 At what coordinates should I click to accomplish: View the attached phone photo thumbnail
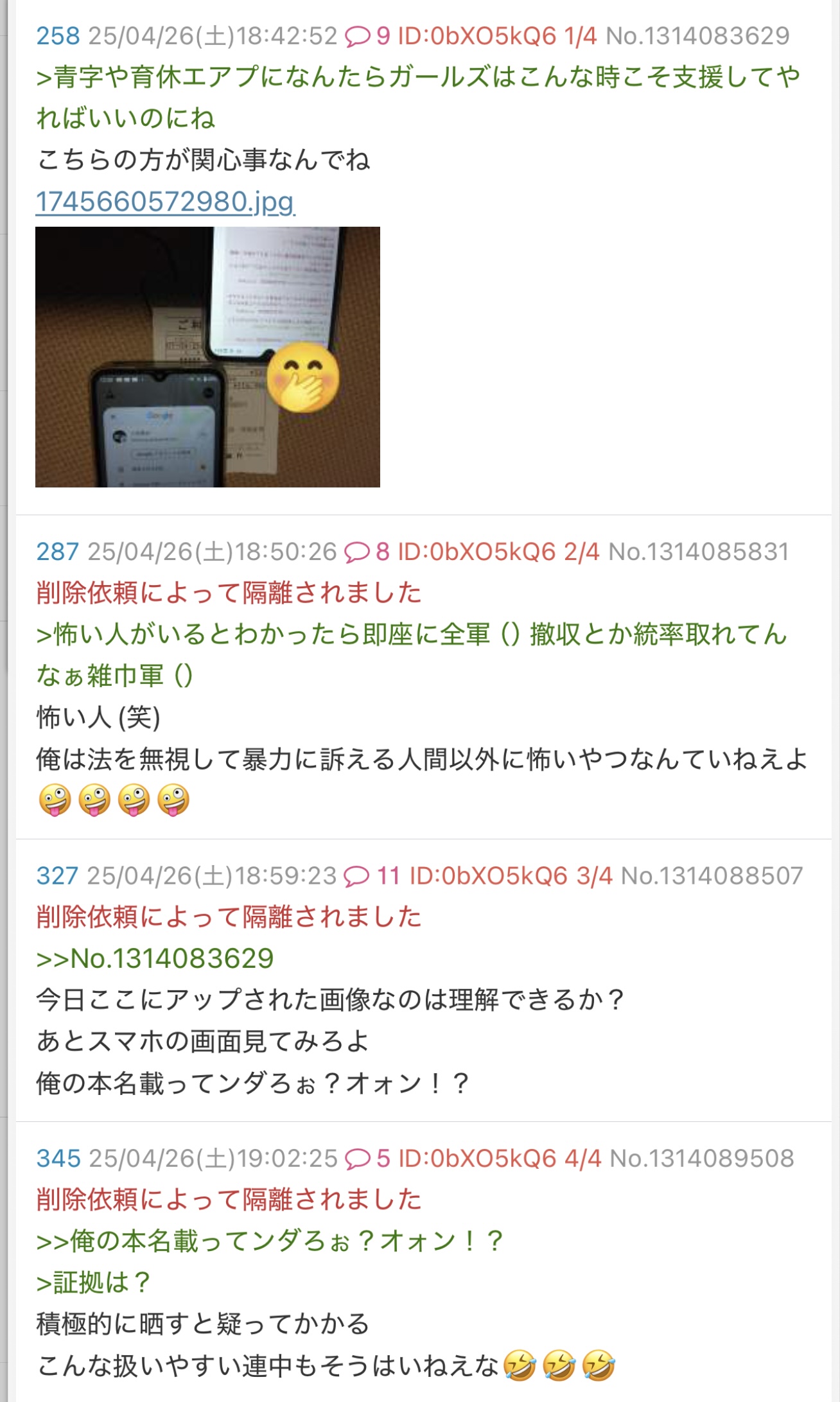click(x=207, y=356)
